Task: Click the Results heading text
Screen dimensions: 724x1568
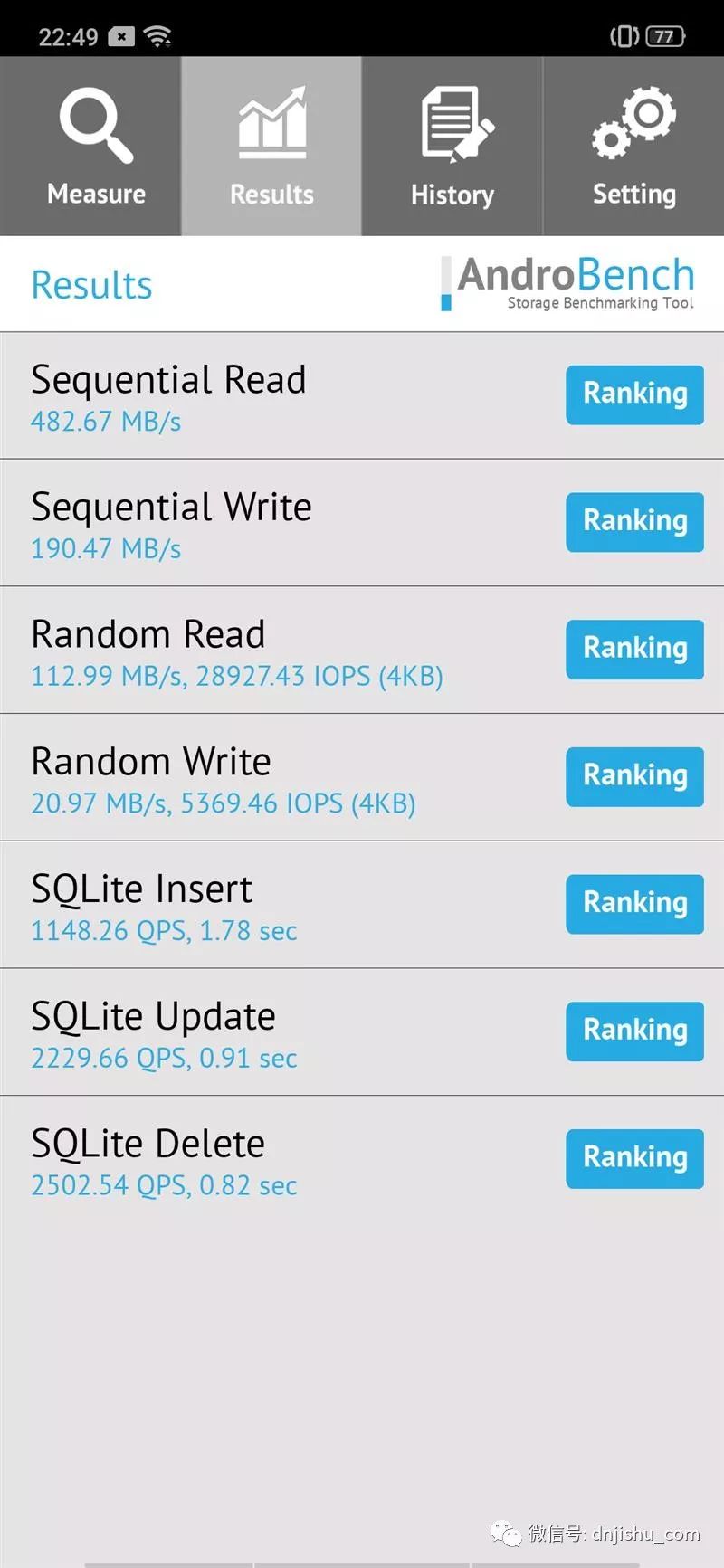Action: [x=90, y=284]
